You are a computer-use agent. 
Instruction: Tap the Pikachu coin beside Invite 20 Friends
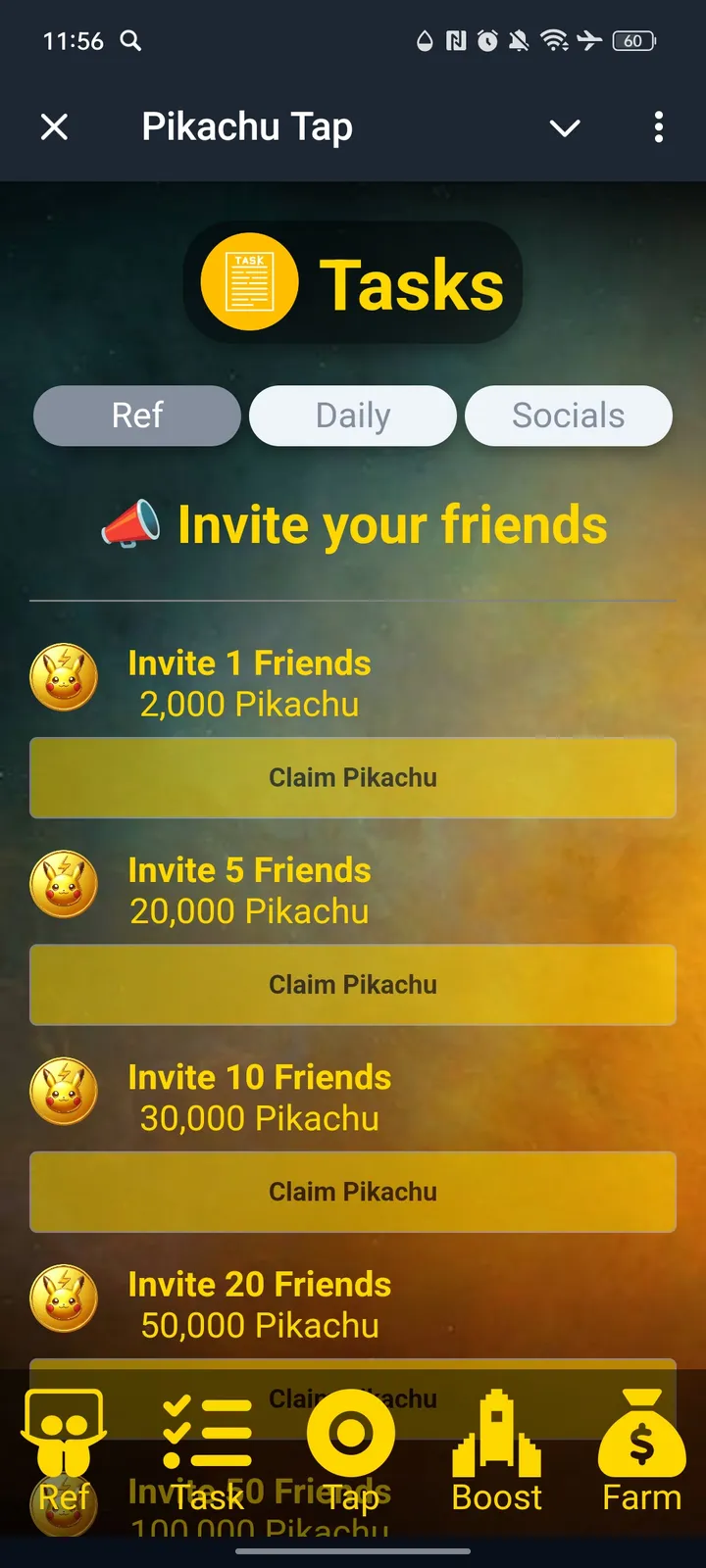coord(64,1299)
